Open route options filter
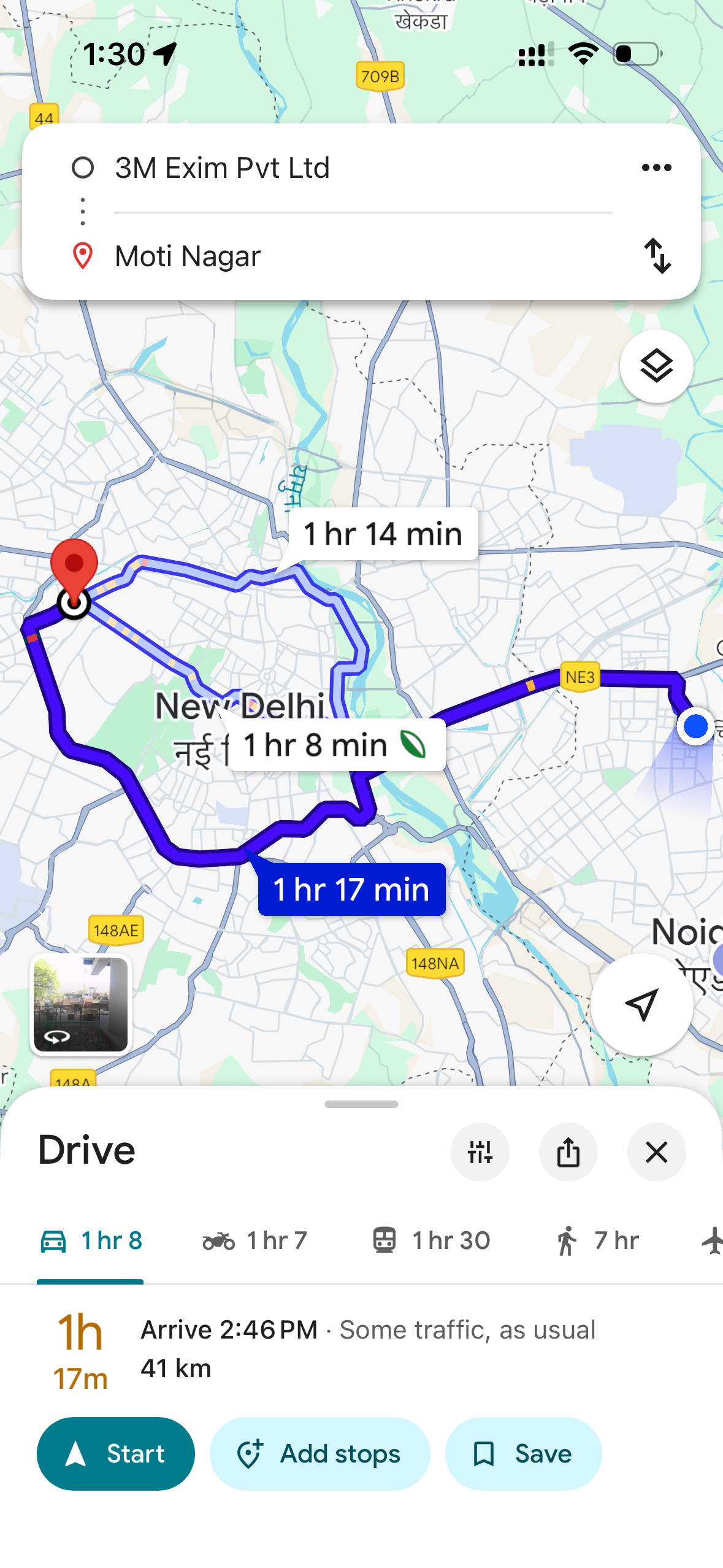The width and height of the screenshot is (723, 1568). [480, 1152]
